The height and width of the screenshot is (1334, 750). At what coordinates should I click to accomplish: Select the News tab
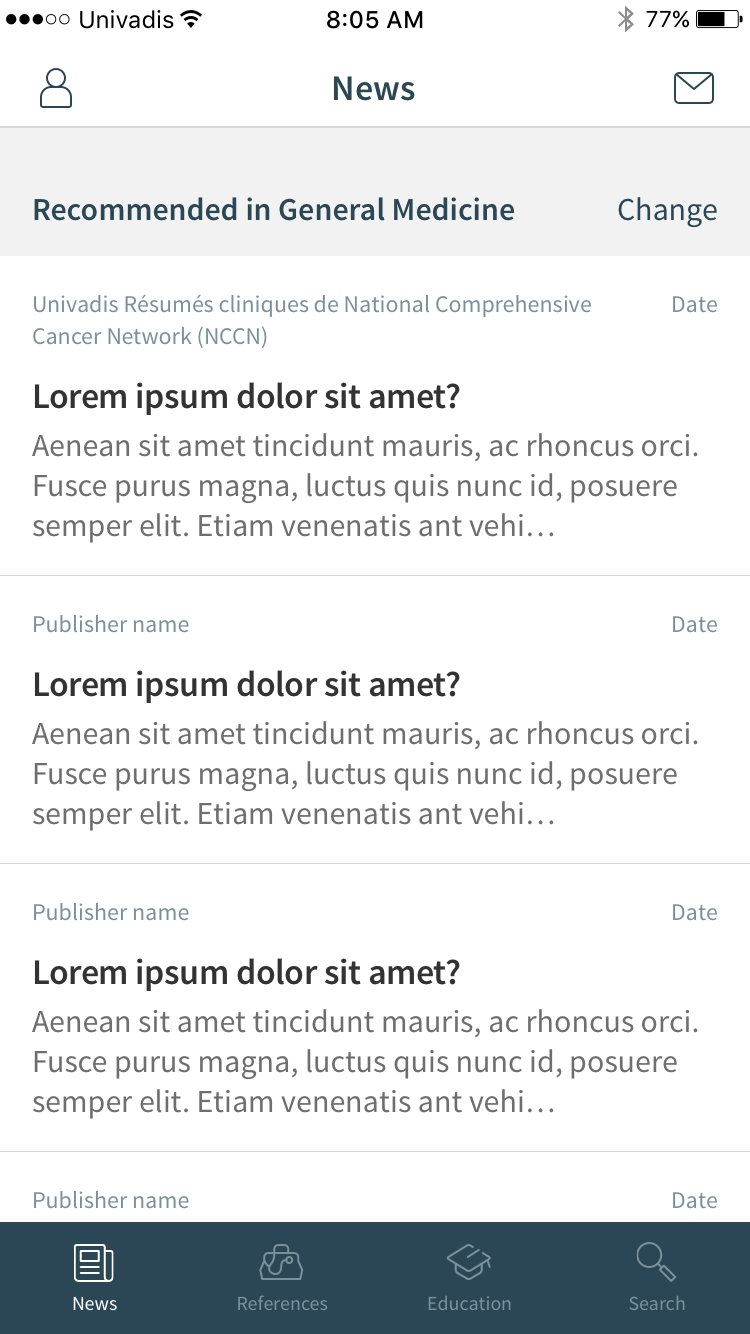(94, 1278)
